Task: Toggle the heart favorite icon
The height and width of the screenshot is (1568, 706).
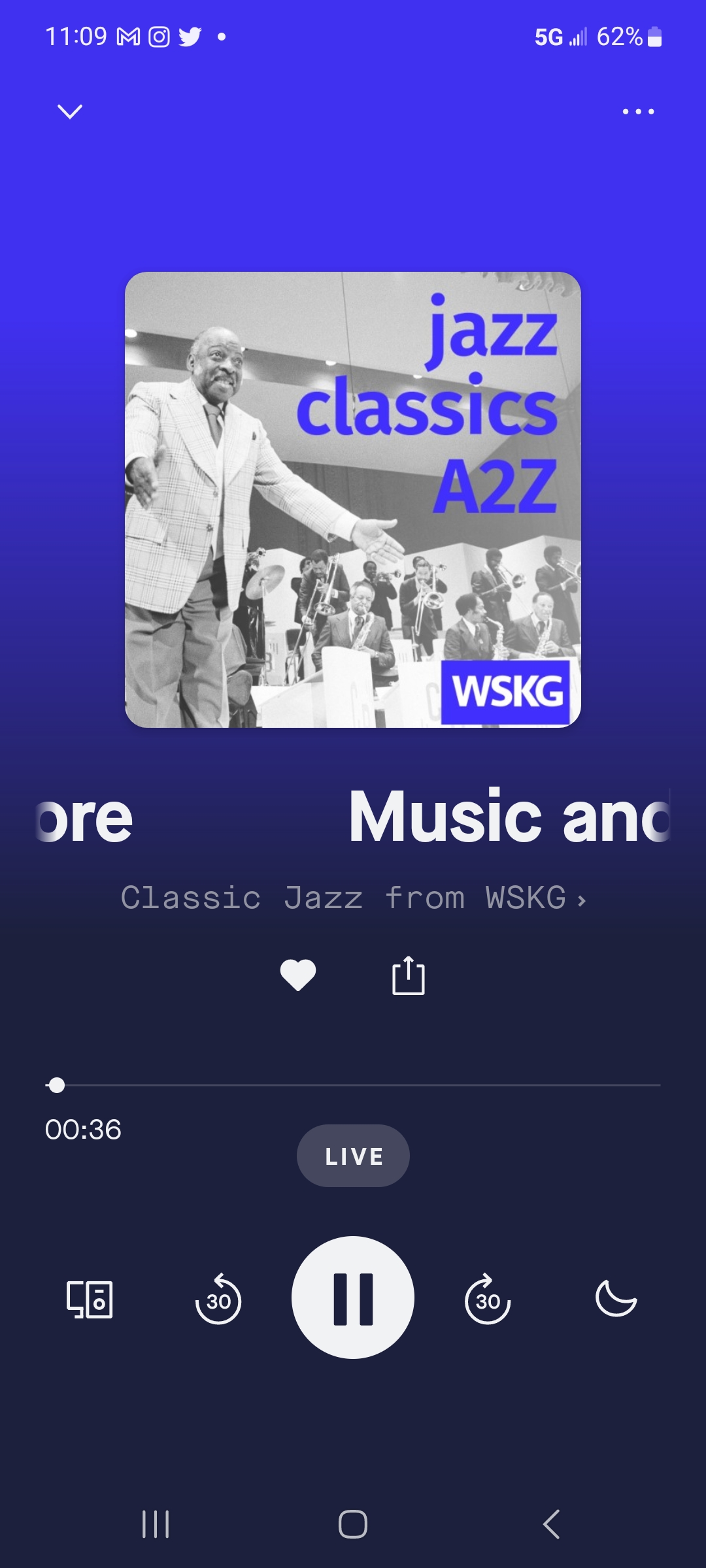Action: click(298, 975)
